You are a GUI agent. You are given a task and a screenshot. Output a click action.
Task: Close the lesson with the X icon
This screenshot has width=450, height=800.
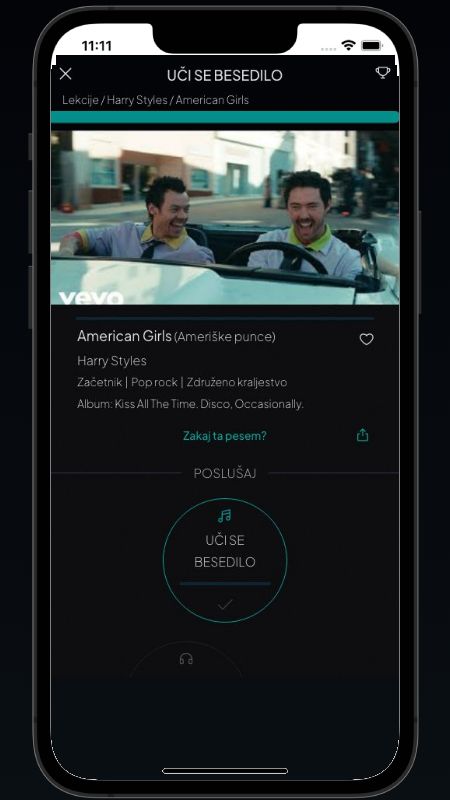pyautogui.click(x=65, y=74)
